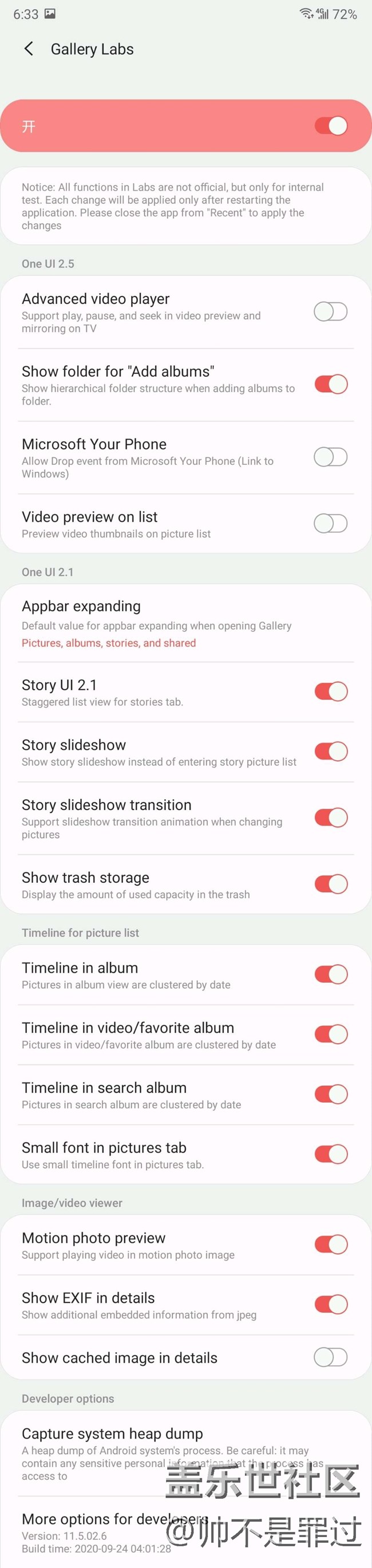The height and width of the screenshot is (1568, 372).
Task: Go back from Gallery Labs
Action: (x=29, y=49)
